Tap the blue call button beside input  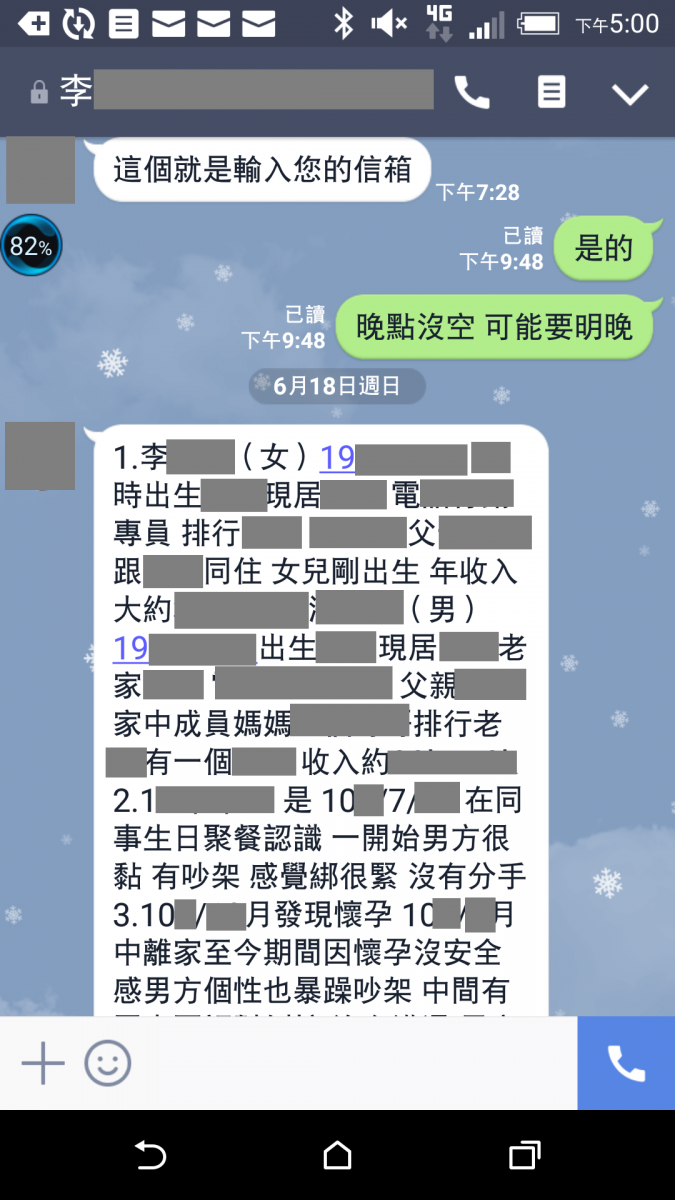[x=626, y=1063]
